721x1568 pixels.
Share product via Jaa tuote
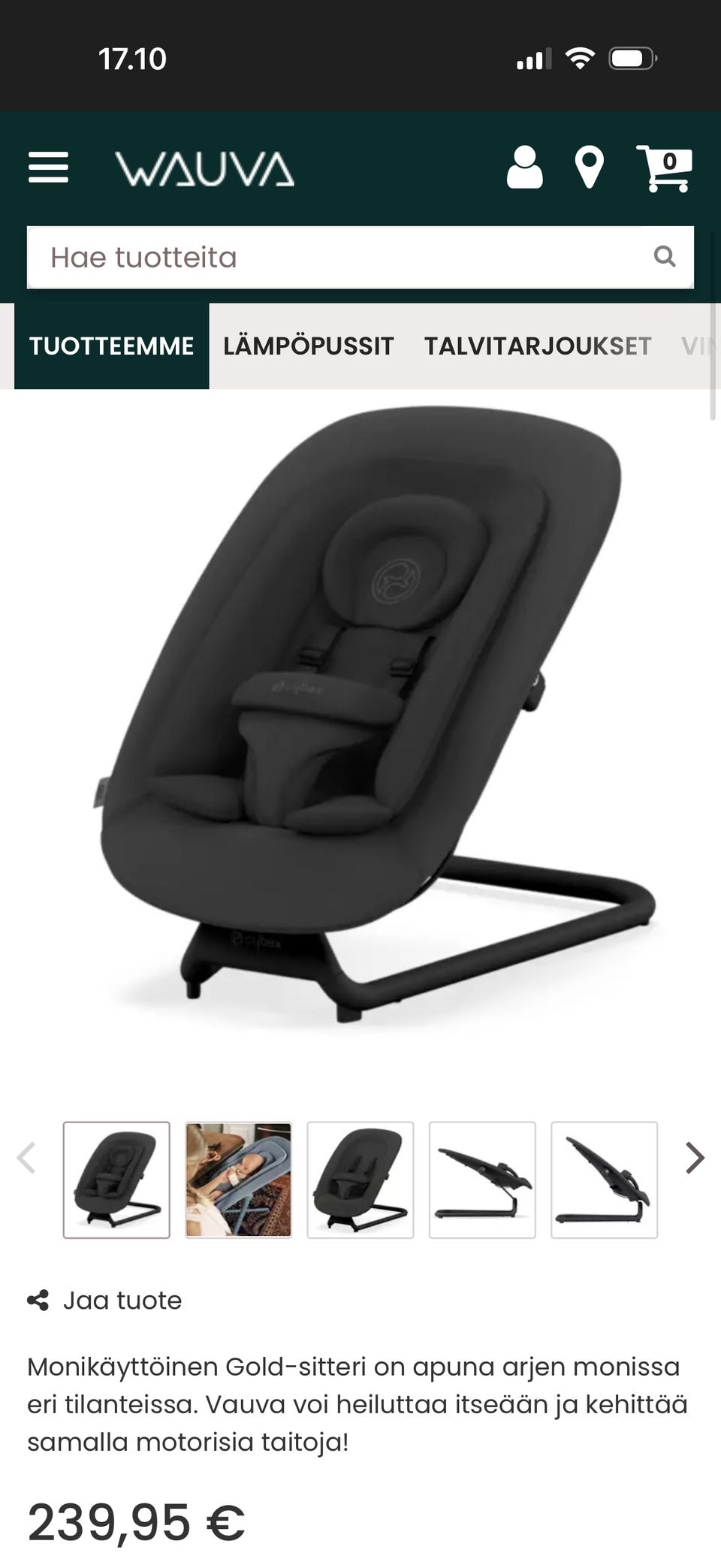105,1301
